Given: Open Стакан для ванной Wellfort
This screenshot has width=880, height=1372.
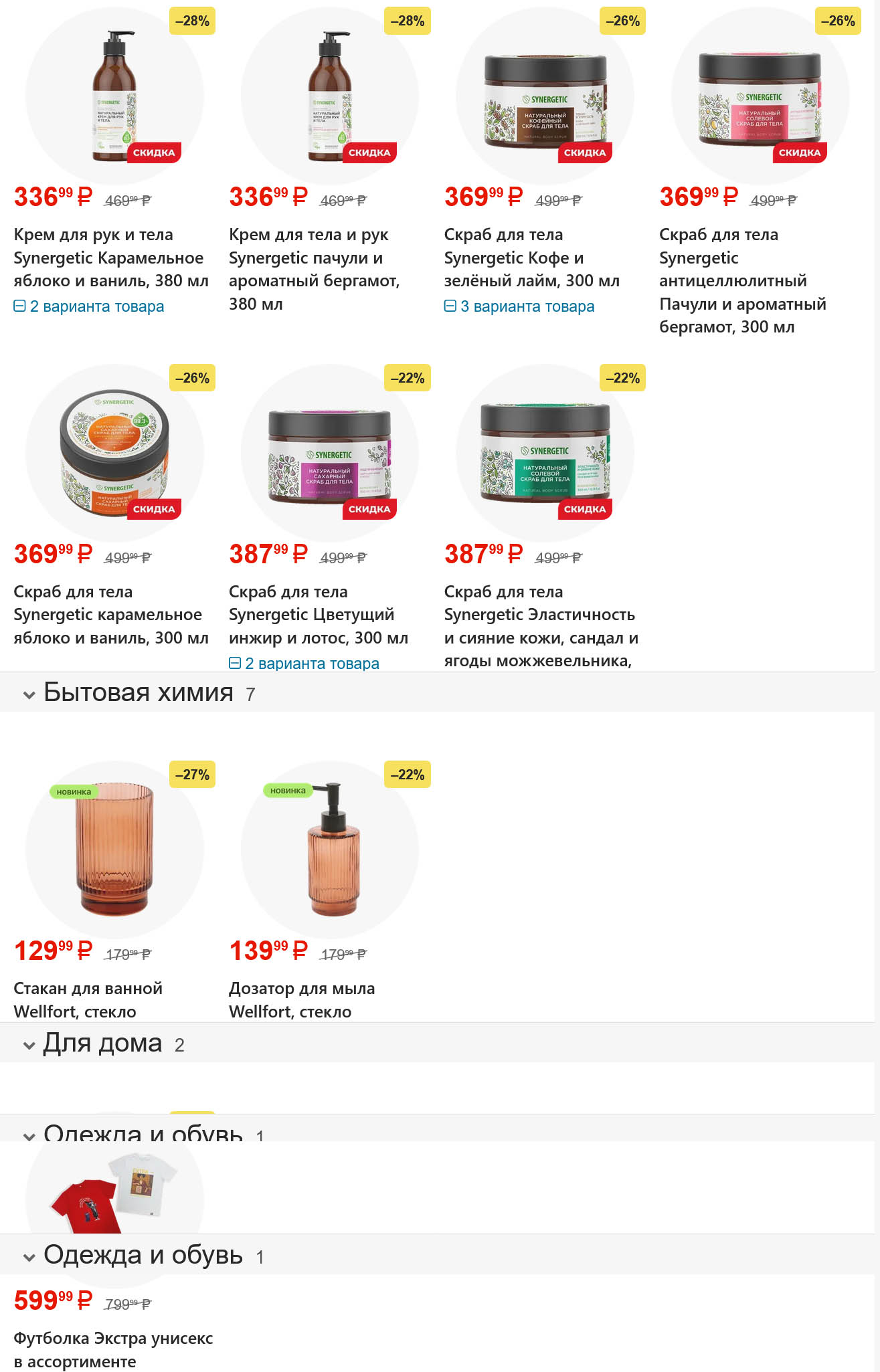Looking at the screenshot, I should pos(88,999).
